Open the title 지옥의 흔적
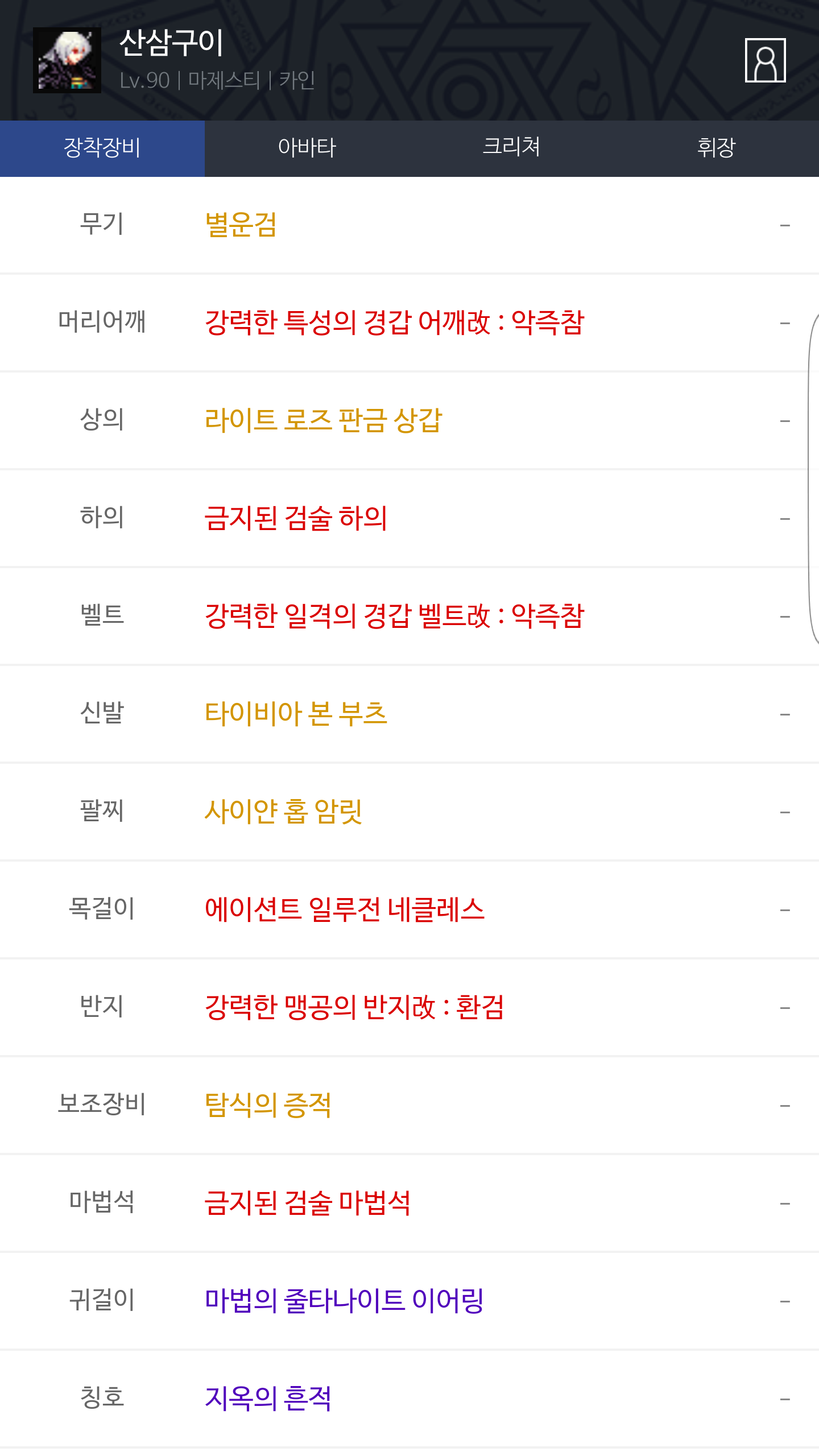The width and height of the screenshot is (819, 1456). click(x=409, y=1399)
